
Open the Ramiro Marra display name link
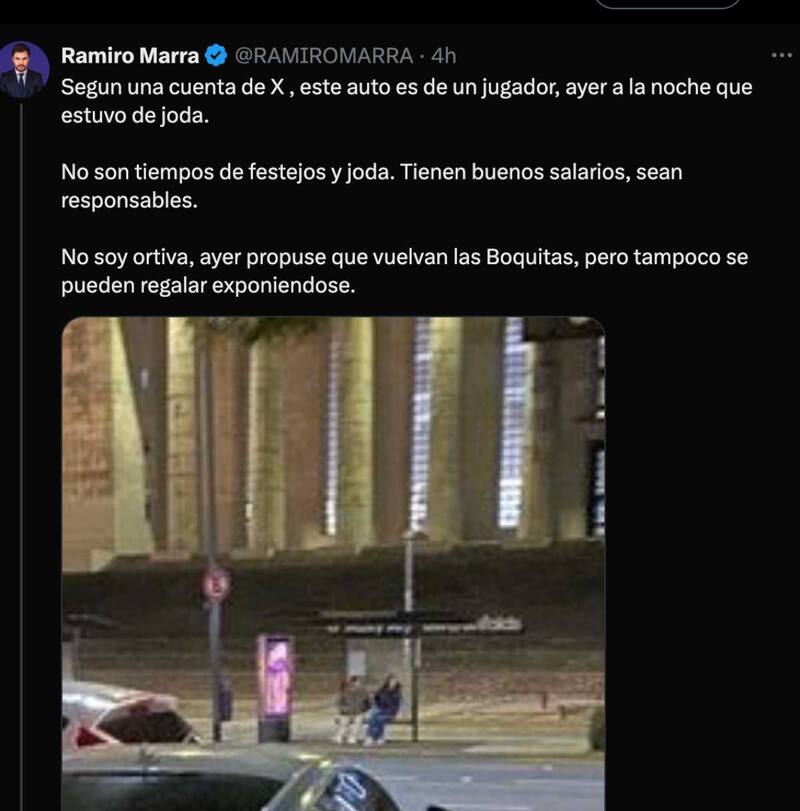[130, 55]
